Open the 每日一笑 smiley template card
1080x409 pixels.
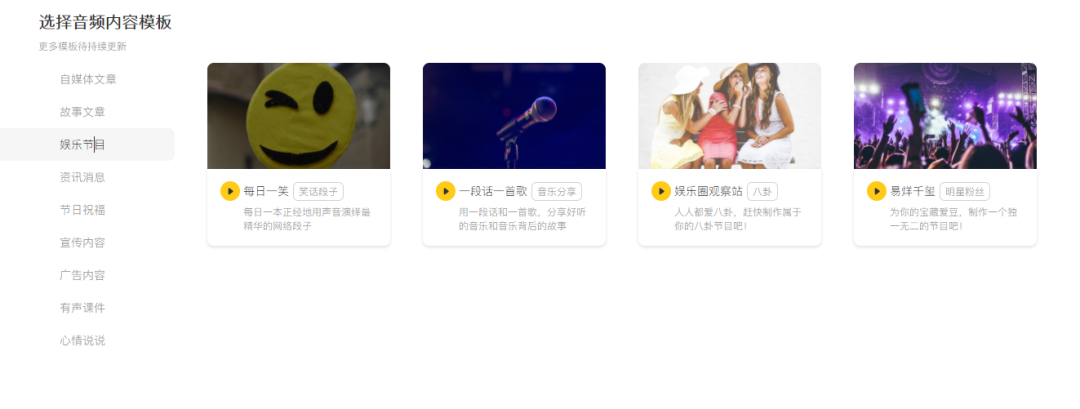click(298, 116)
